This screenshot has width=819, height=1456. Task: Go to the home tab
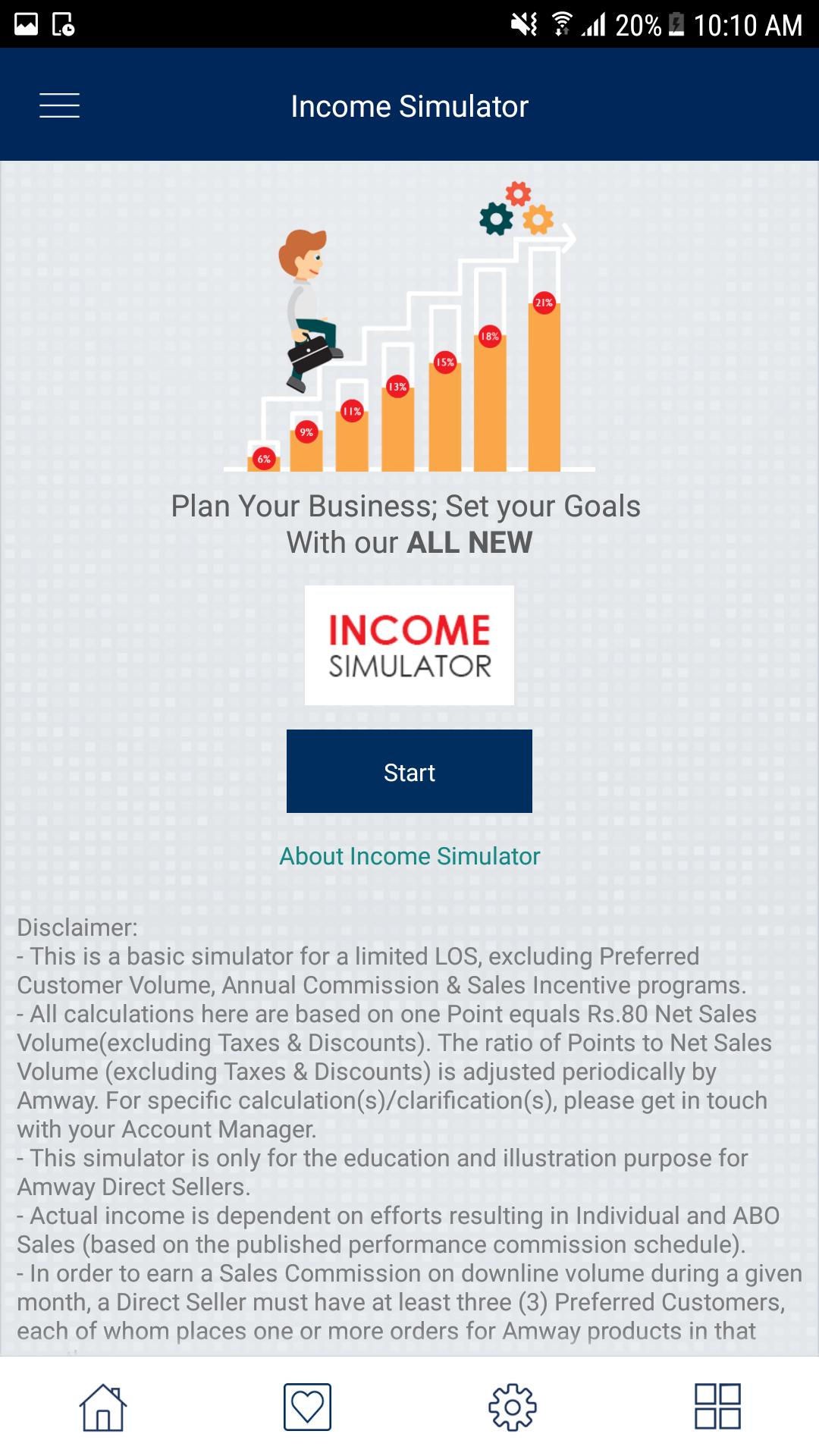coord(103,1407)
